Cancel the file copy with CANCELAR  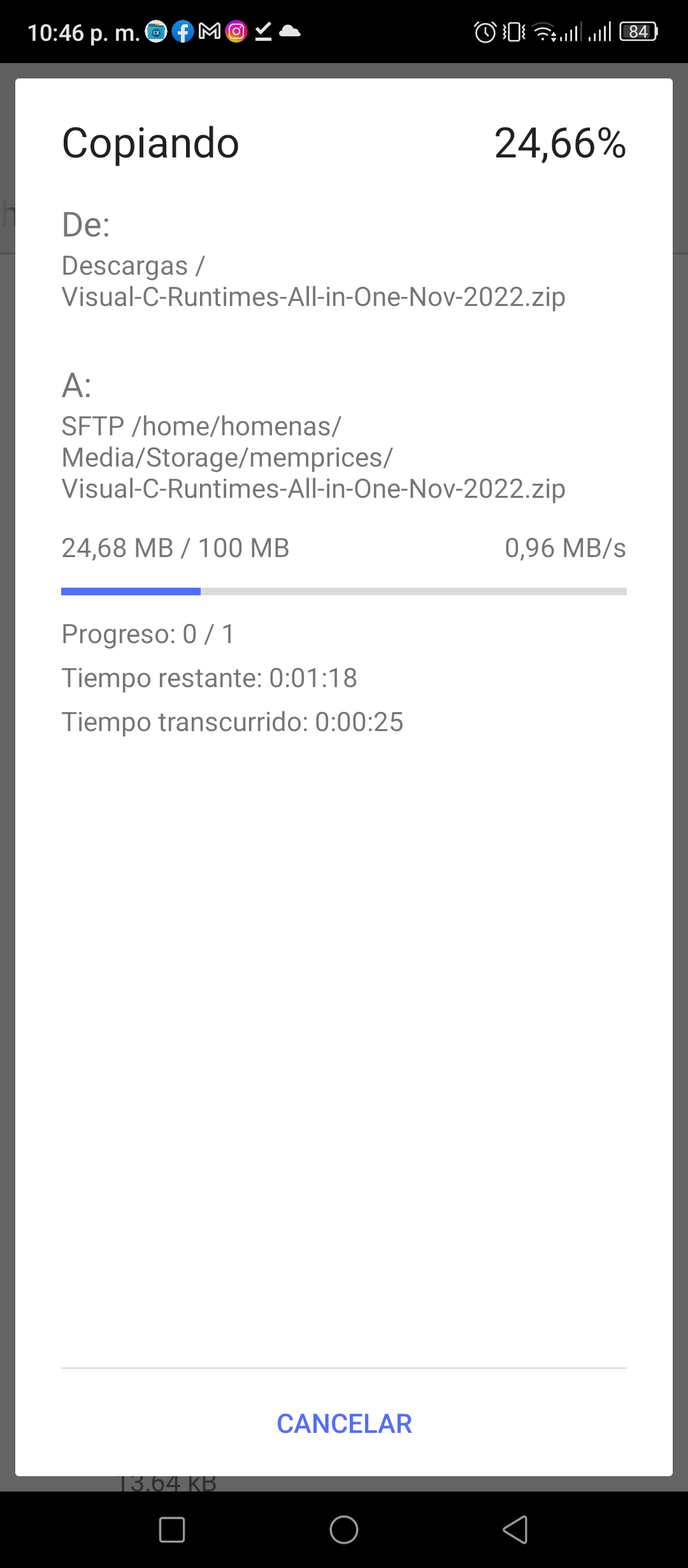tap(344, 1423)
